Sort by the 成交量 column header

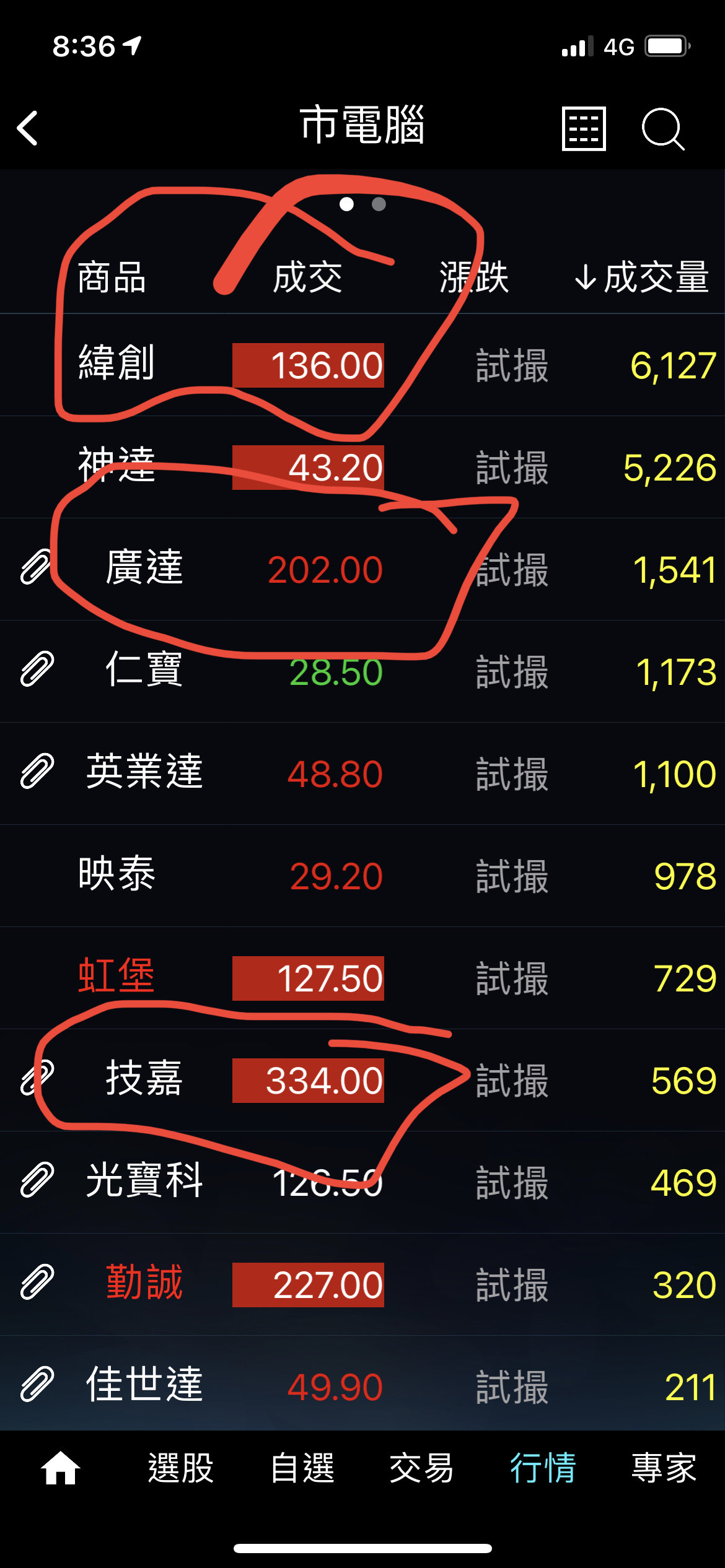(x=642, y=277)
